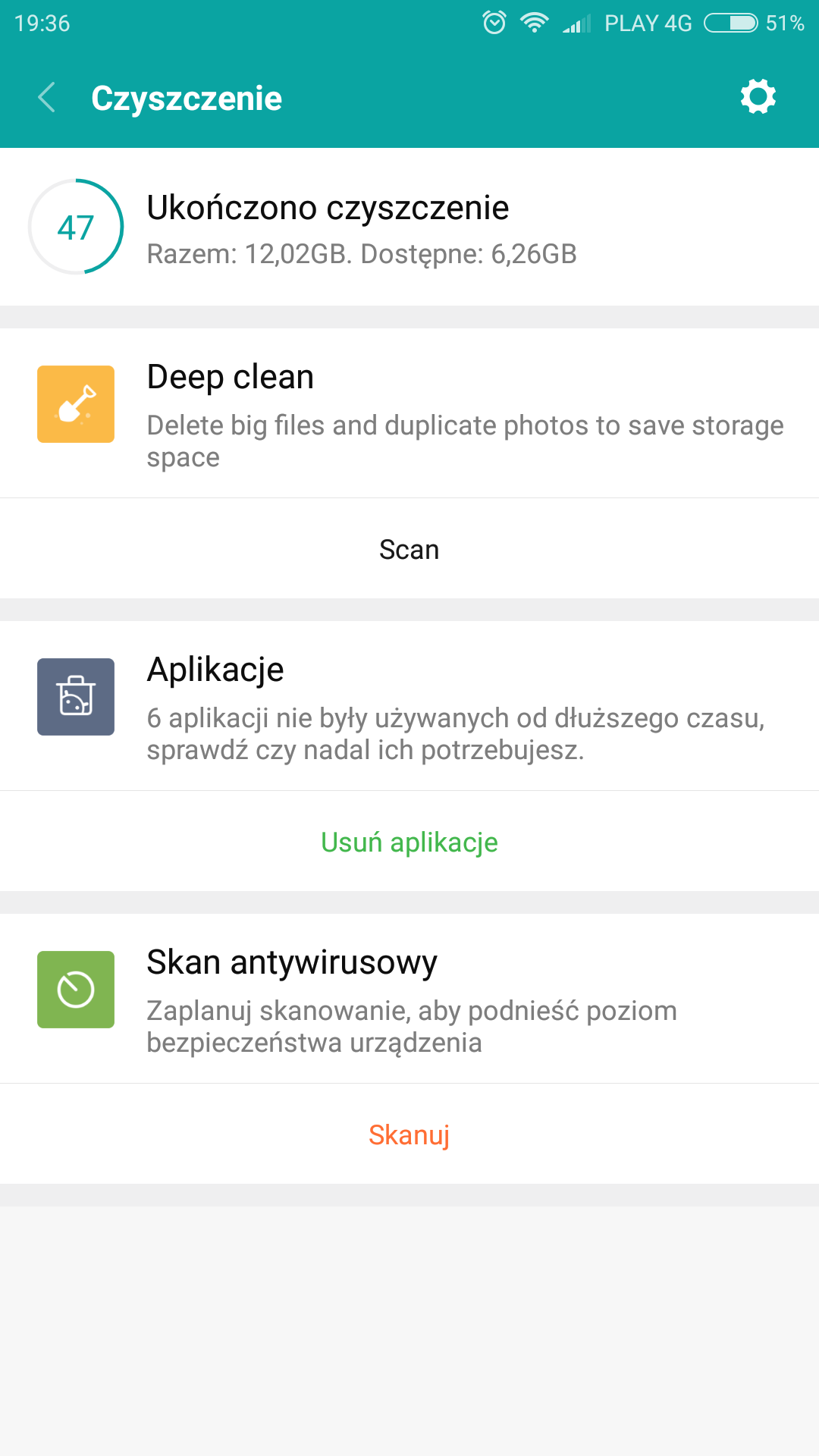Image resolution: width=819 pixels, height=1456 pixels.
Task: Start antivirus scan with Skanuj
Action: (409, 1135)
